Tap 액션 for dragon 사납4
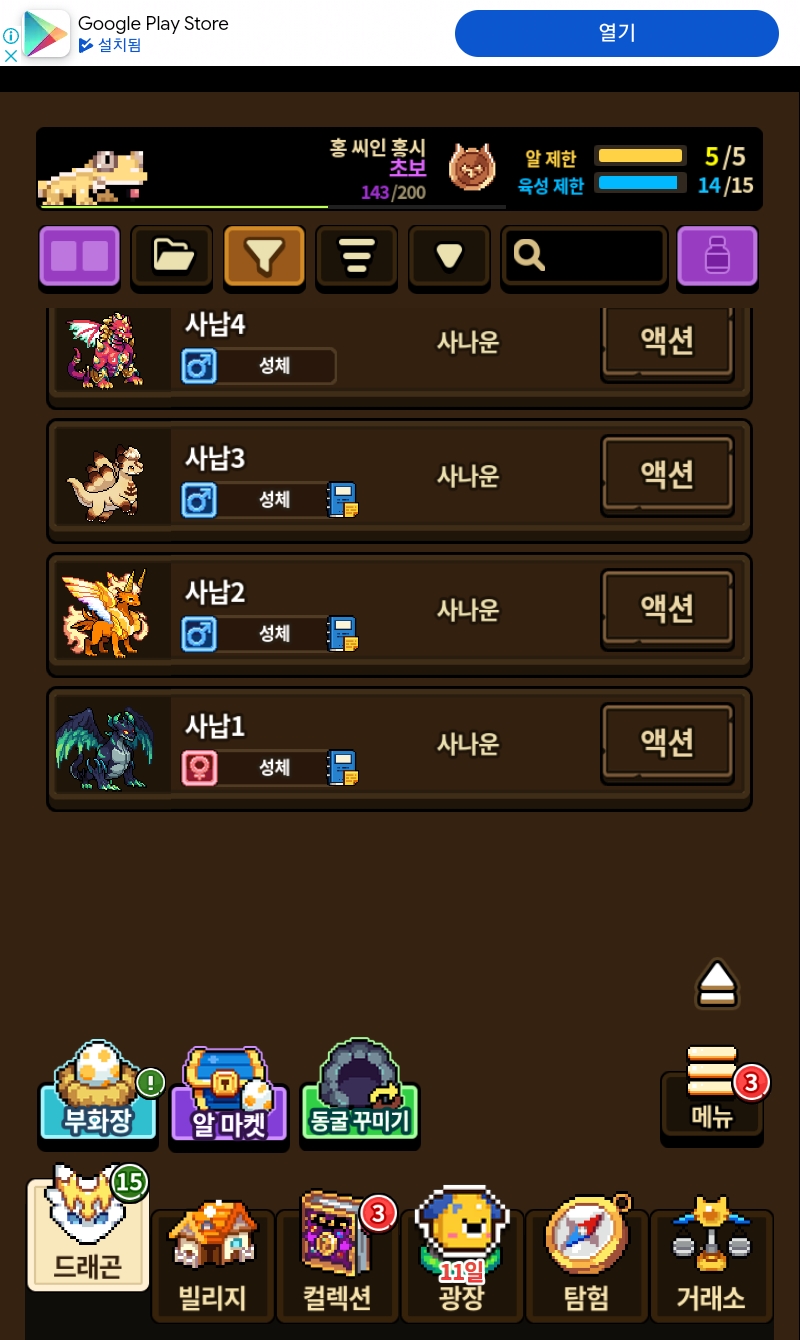 (667, 341)
